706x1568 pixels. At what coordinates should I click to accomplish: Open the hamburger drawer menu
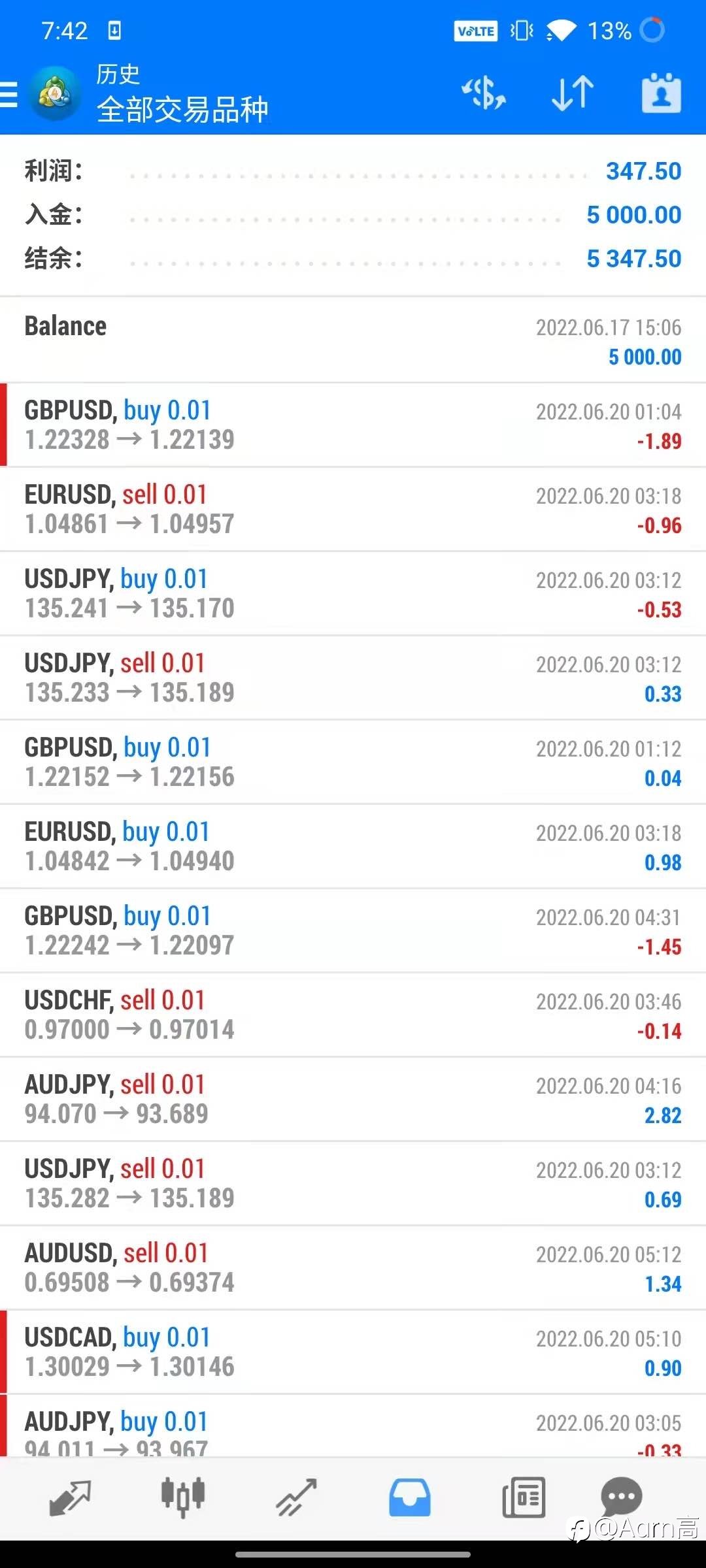click(9, 94)
